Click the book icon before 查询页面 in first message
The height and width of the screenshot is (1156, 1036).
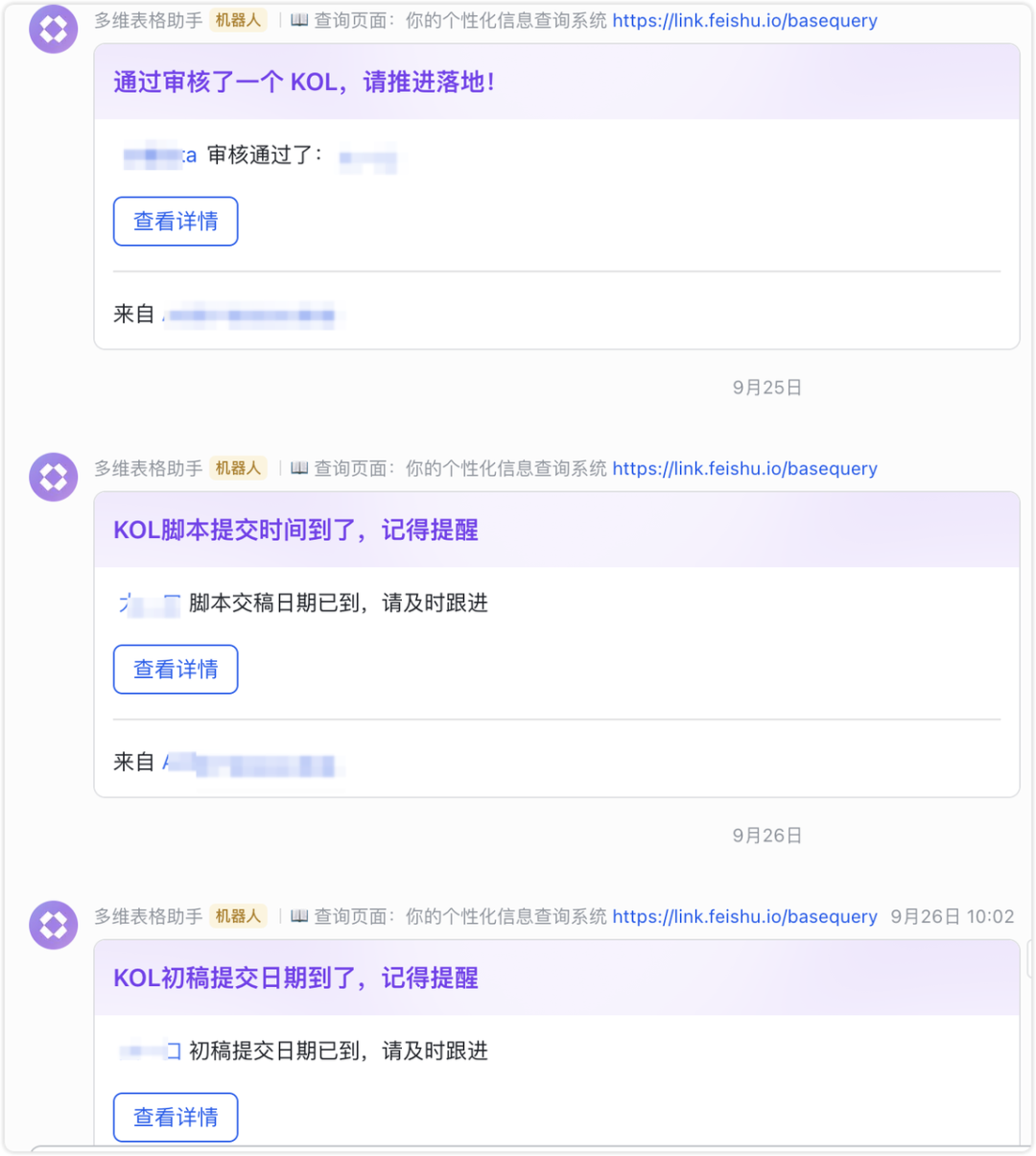tap(302, 20)
